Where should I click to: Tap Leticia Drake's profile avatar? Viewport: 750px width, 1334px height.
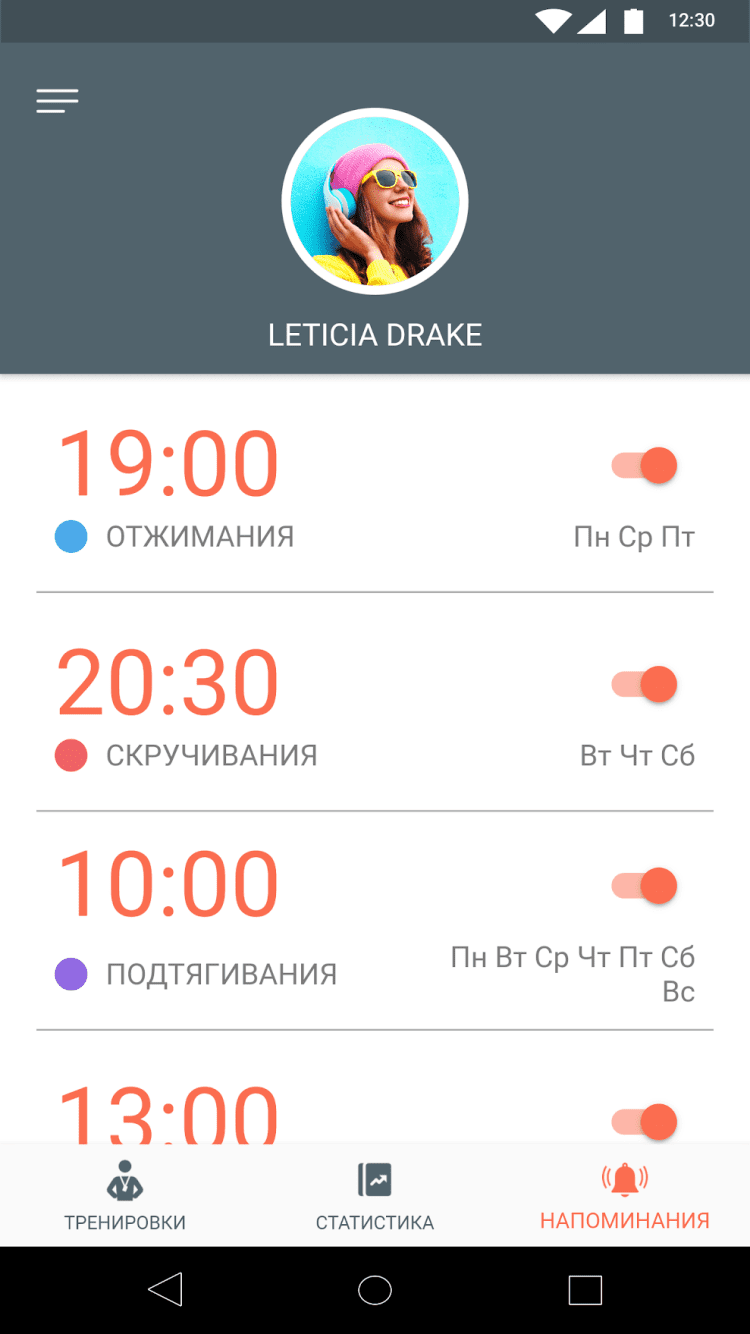(375, 201)
